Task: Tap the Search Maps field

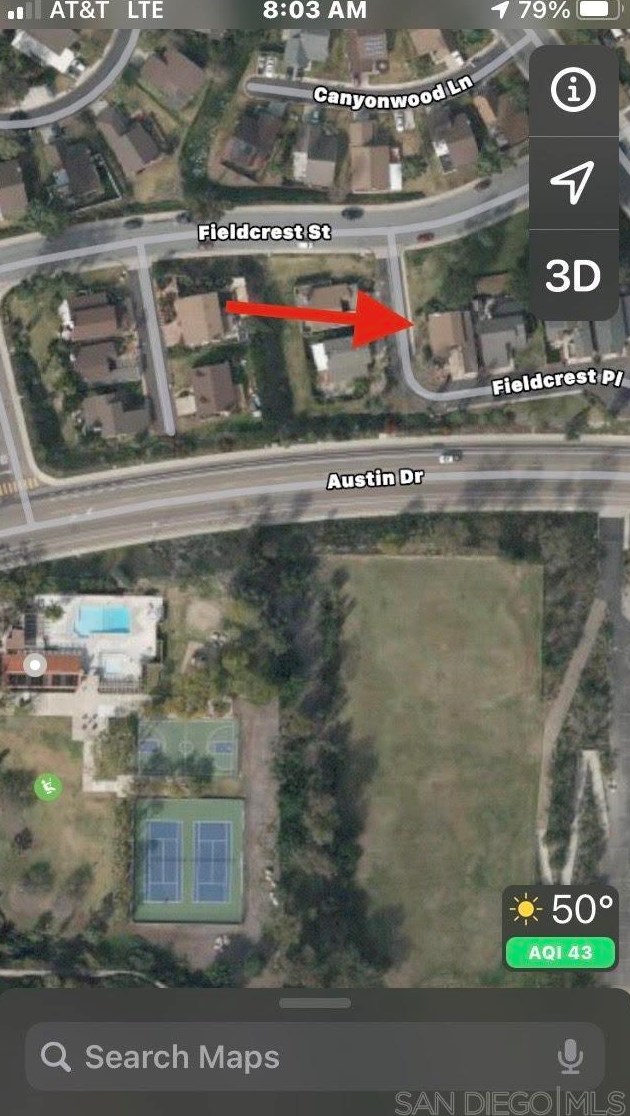Action: (290, 1056)
